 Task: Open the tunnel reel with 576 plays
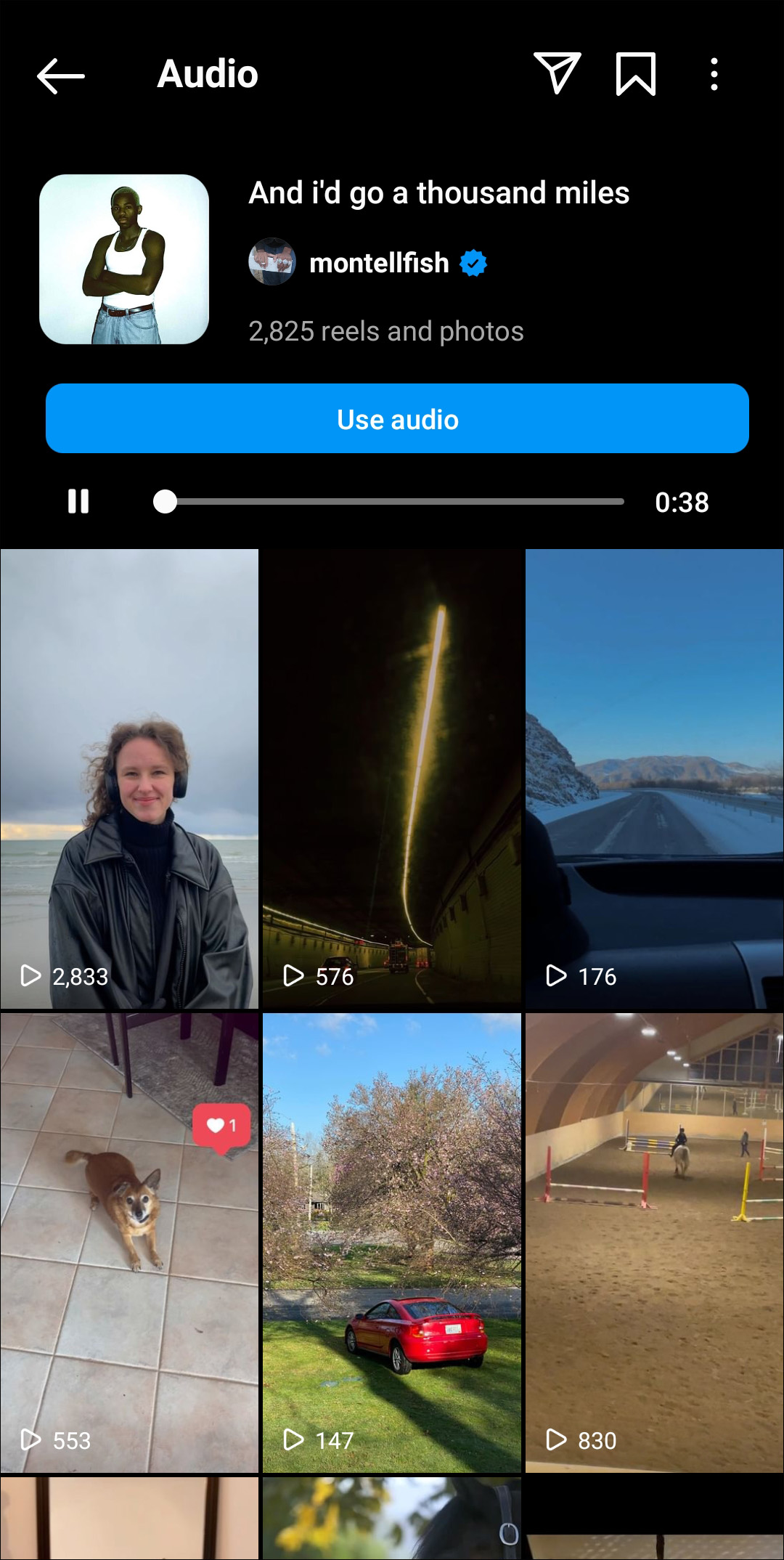tap(392, 779)
